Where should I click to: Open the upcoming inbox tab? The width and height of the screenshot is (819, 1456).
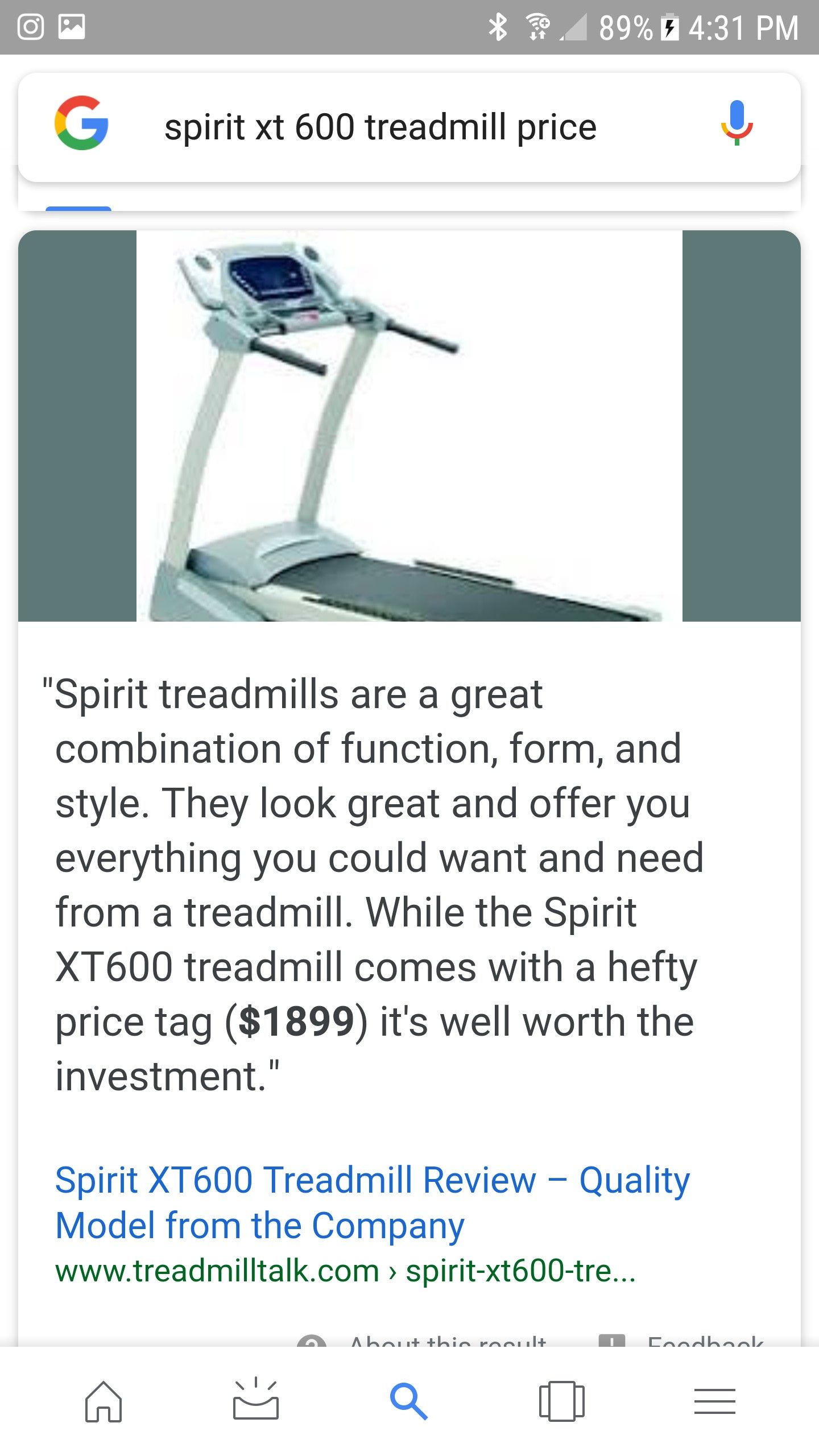click(x=256, y=1399)
